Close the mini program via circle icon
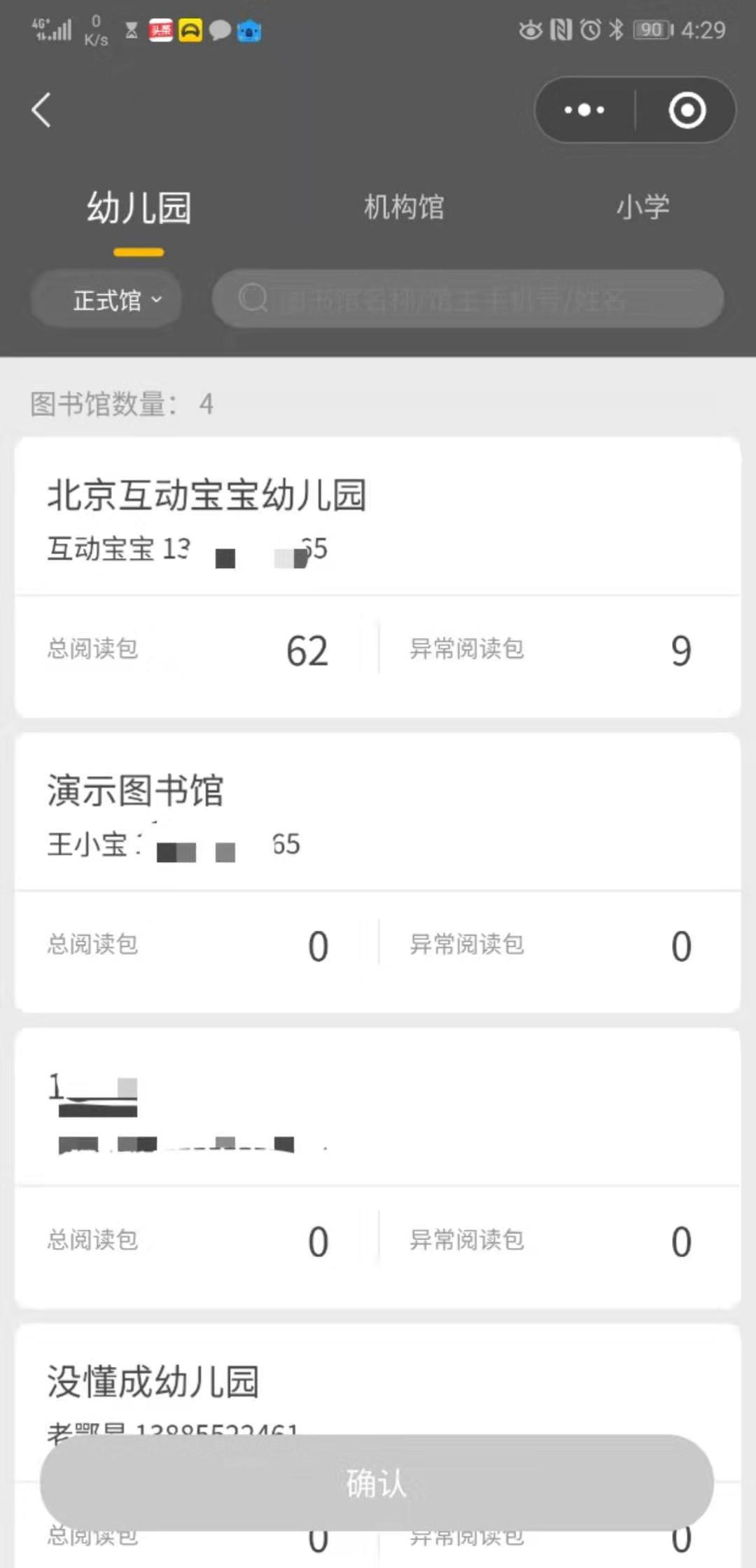 tap(687, 110)
